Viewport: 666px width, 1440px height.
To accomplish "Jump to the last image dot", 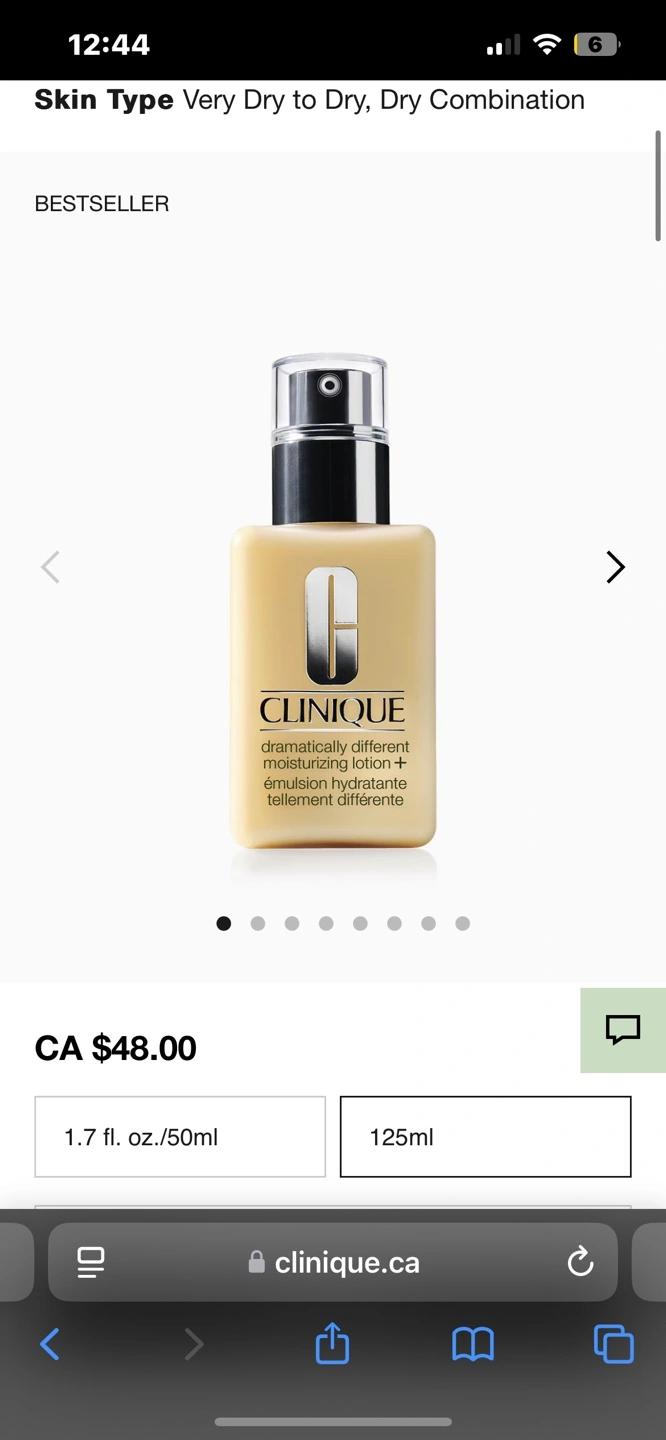I will 462,923.
